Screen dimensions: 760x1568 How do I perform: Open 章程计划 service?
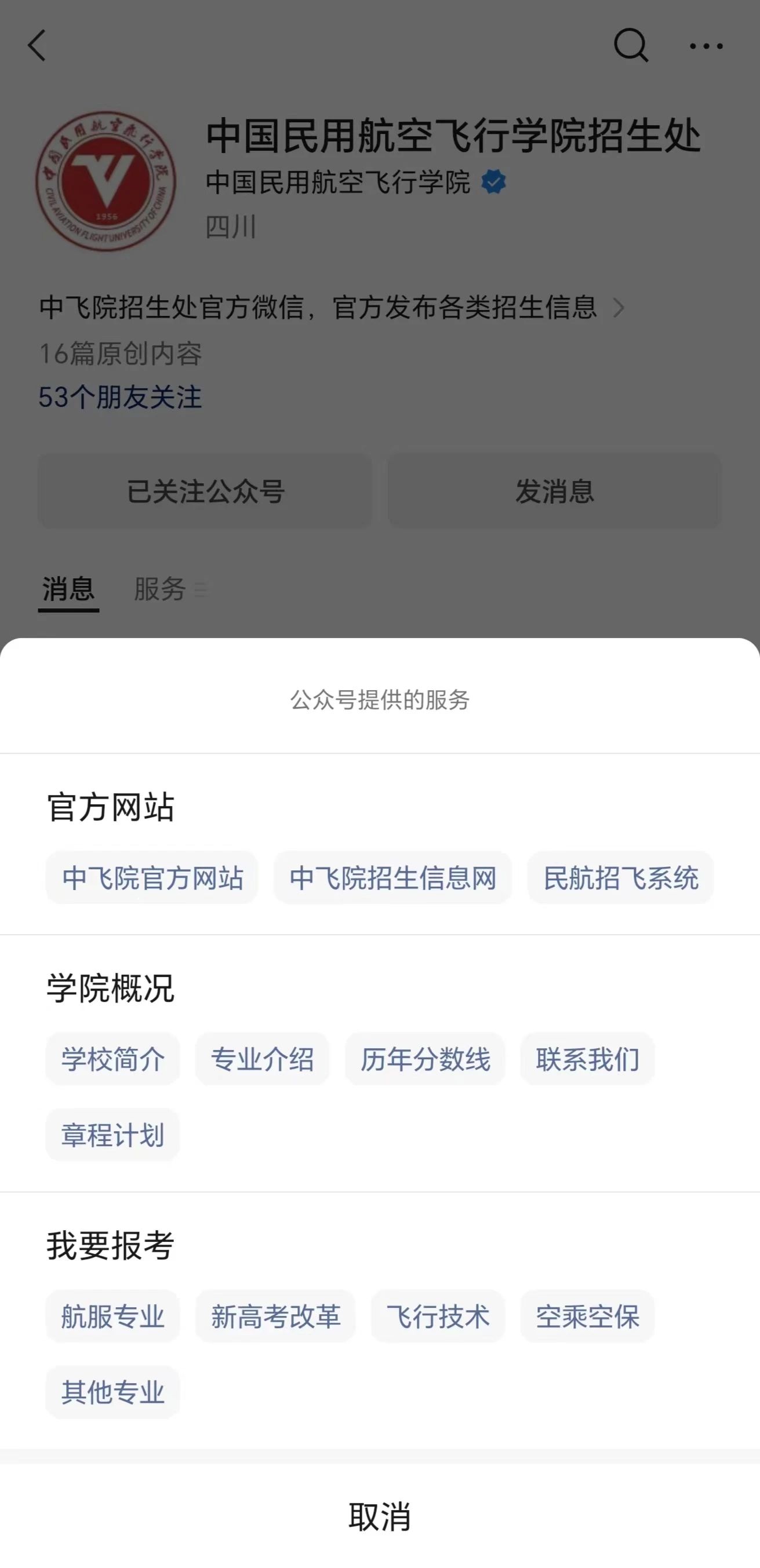[x=112, y=1135]
